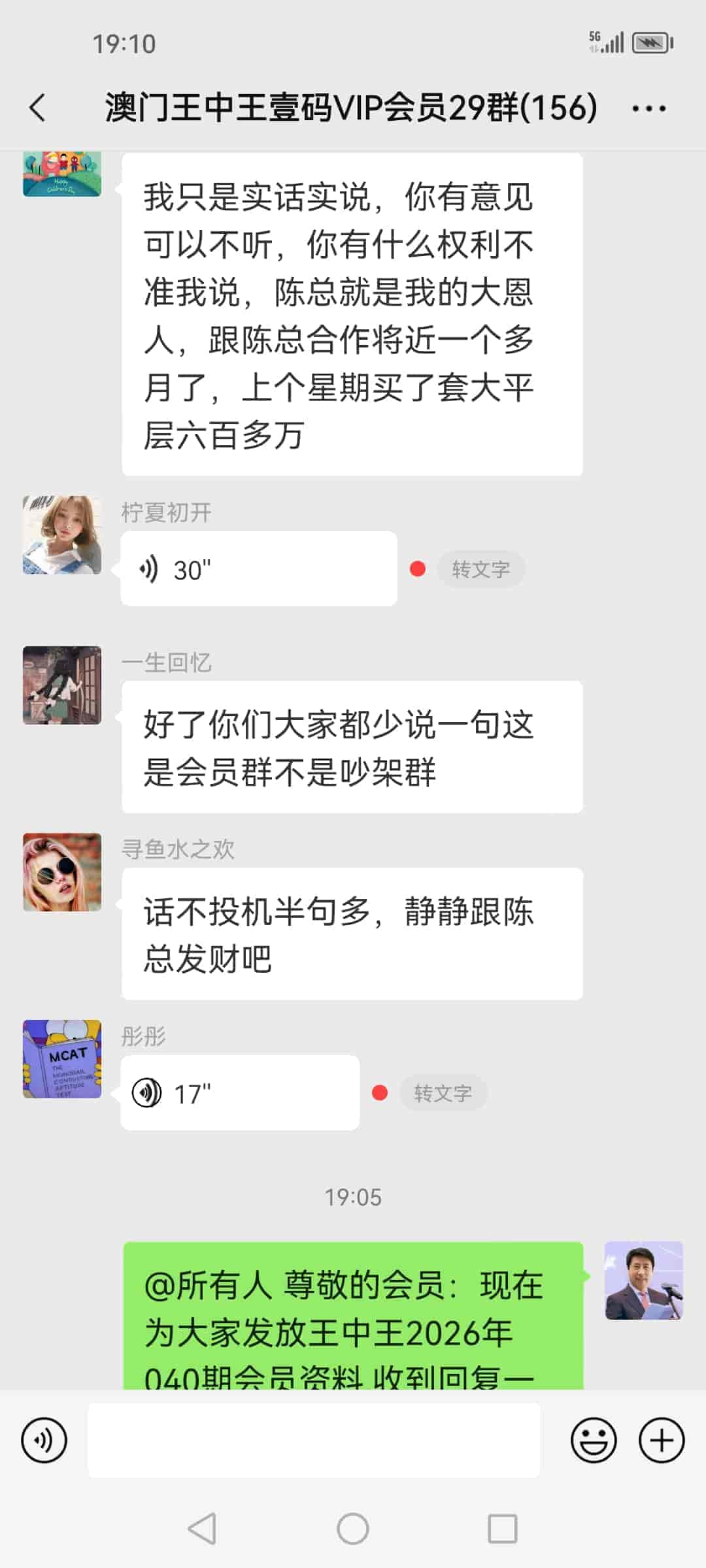This screenshot has height=1568, width=706.
Task: Open 彤彤's MCAT profile avatar
Action: point(62,1059)
